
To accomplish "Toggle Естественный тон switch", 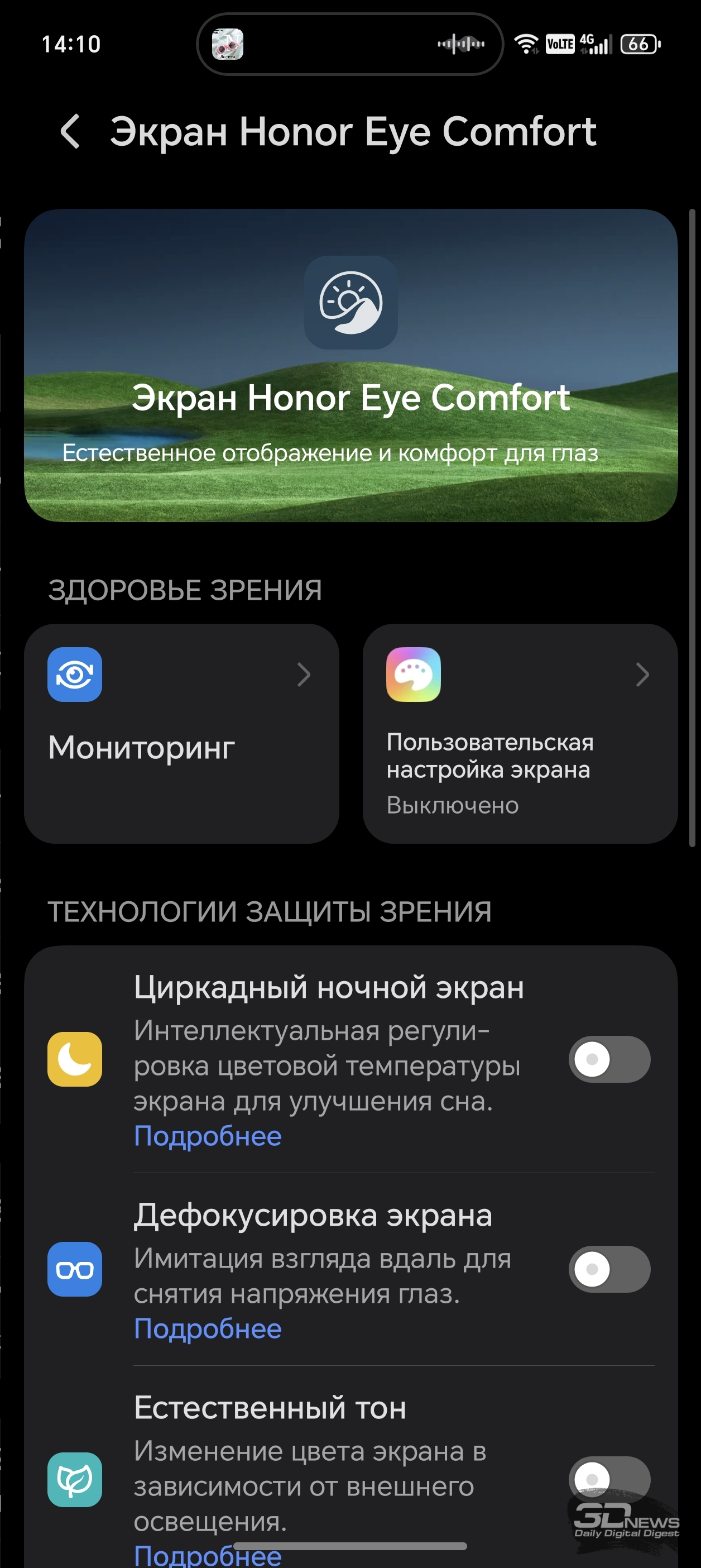I will [x=609, y=1479].
